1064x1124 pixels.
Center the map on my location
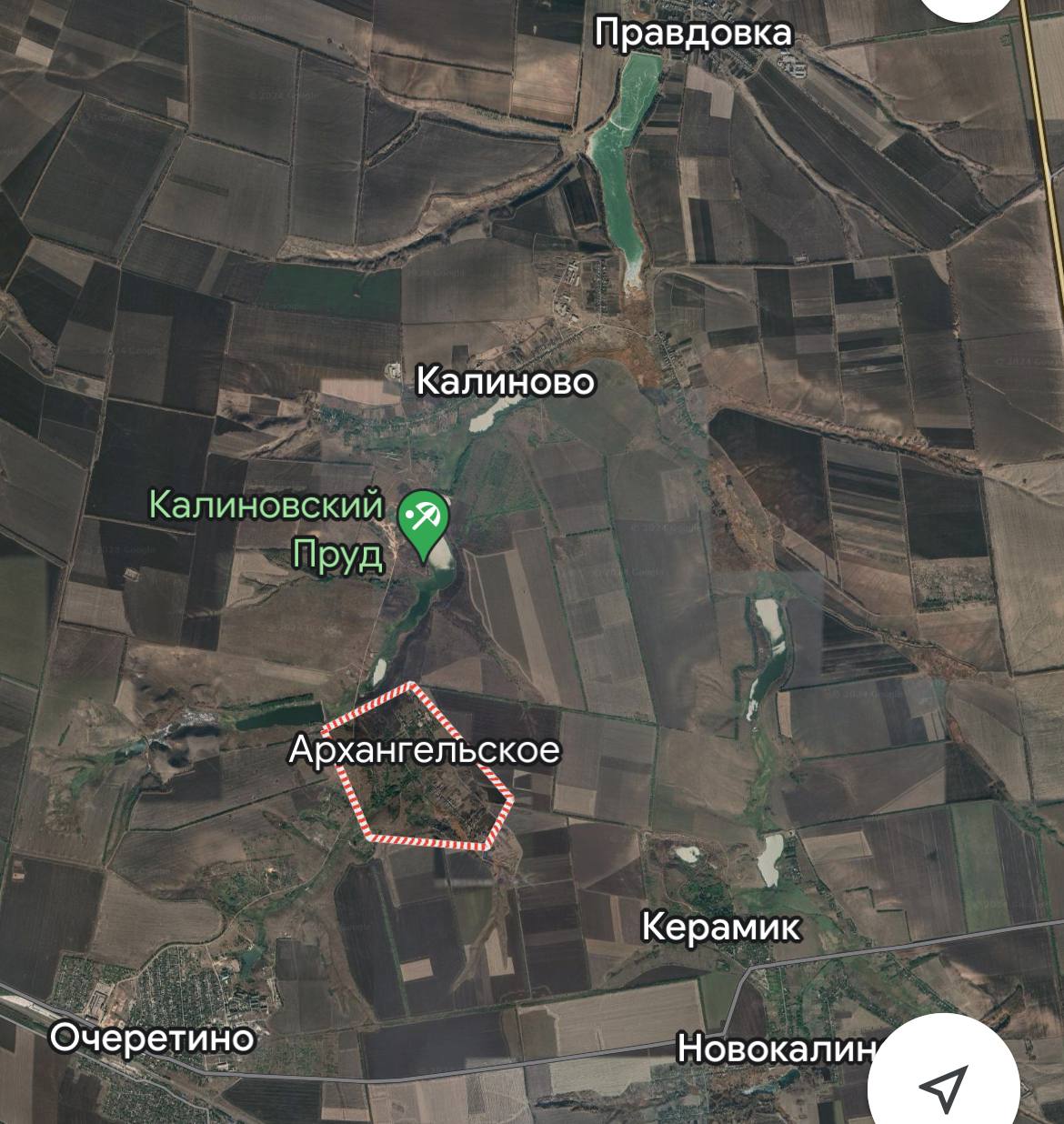943,1084
